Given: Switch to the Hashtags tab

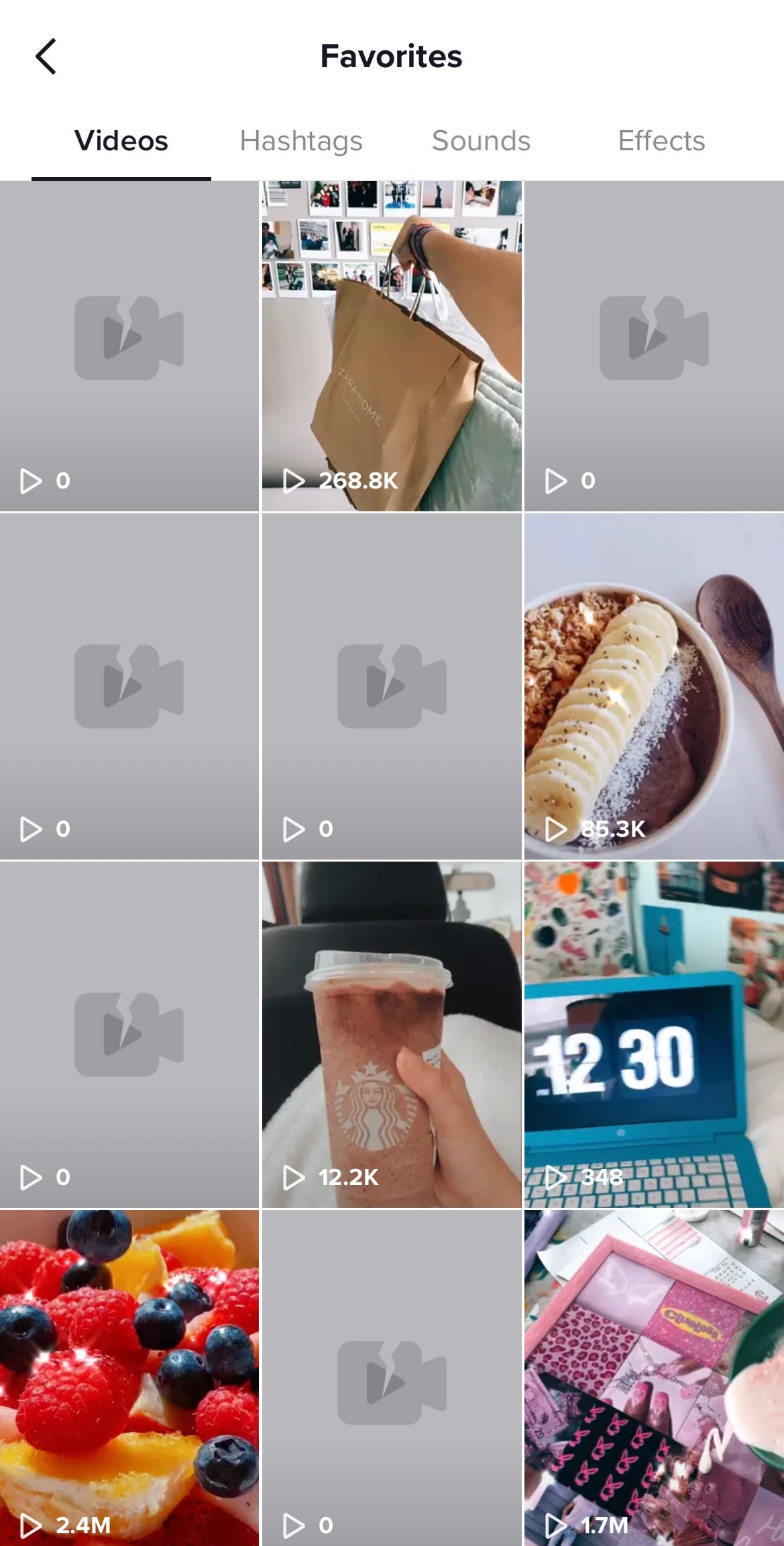Looking at the screenshot, I should (301, 141).
